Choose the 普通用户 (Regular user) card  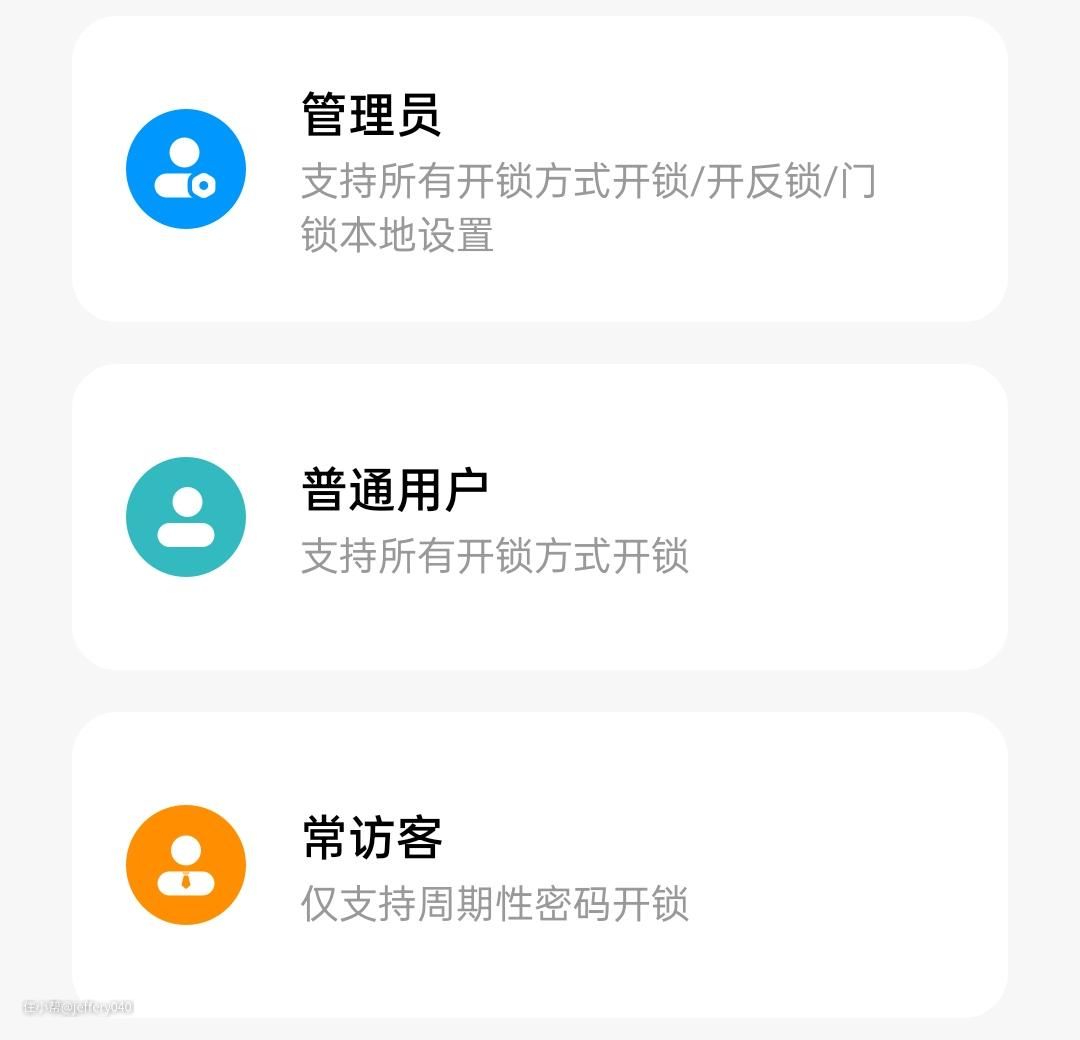pos(540,517)
